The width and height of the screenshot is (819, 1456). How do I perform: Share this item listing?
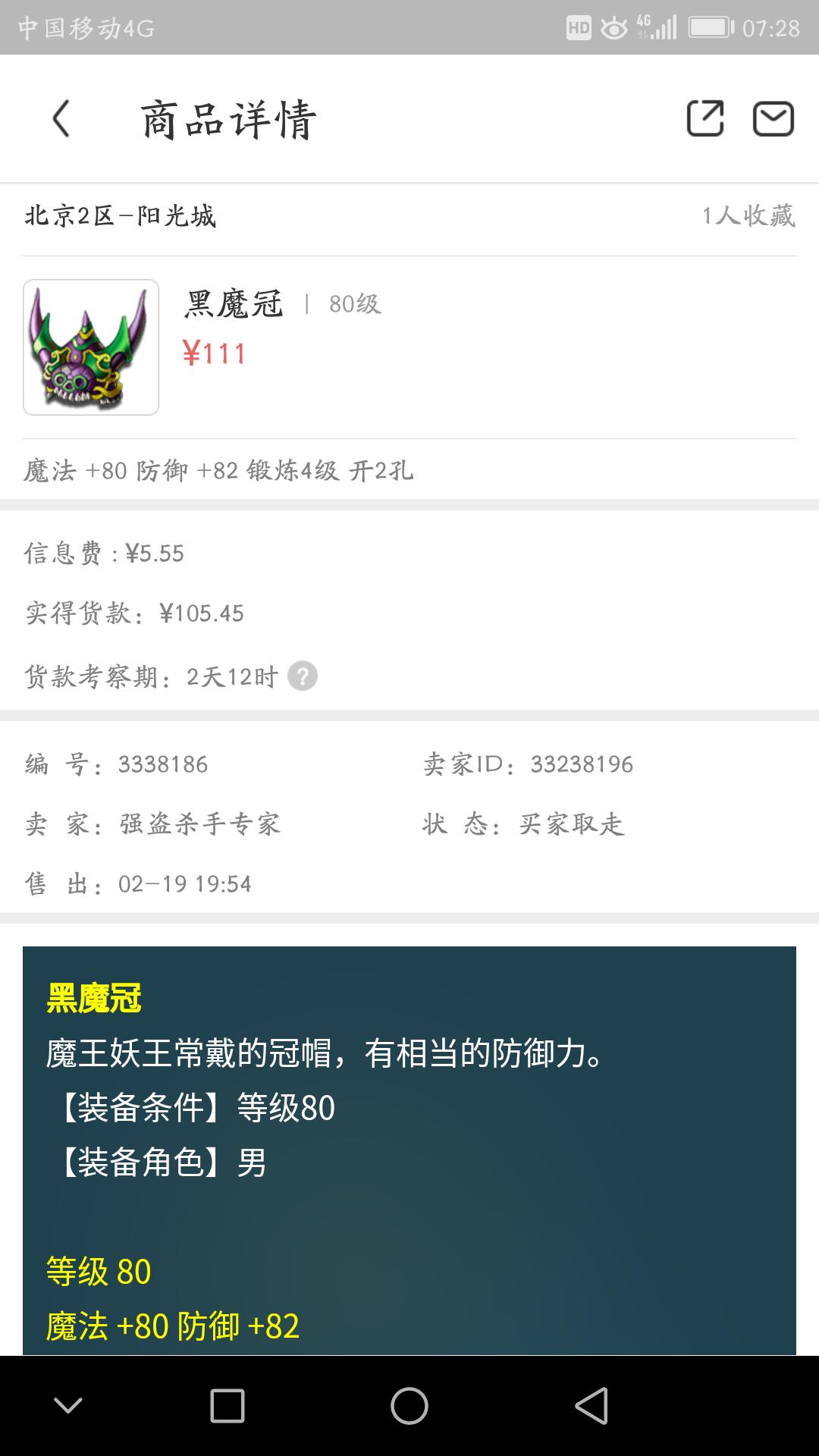click(x=705, y=119)
